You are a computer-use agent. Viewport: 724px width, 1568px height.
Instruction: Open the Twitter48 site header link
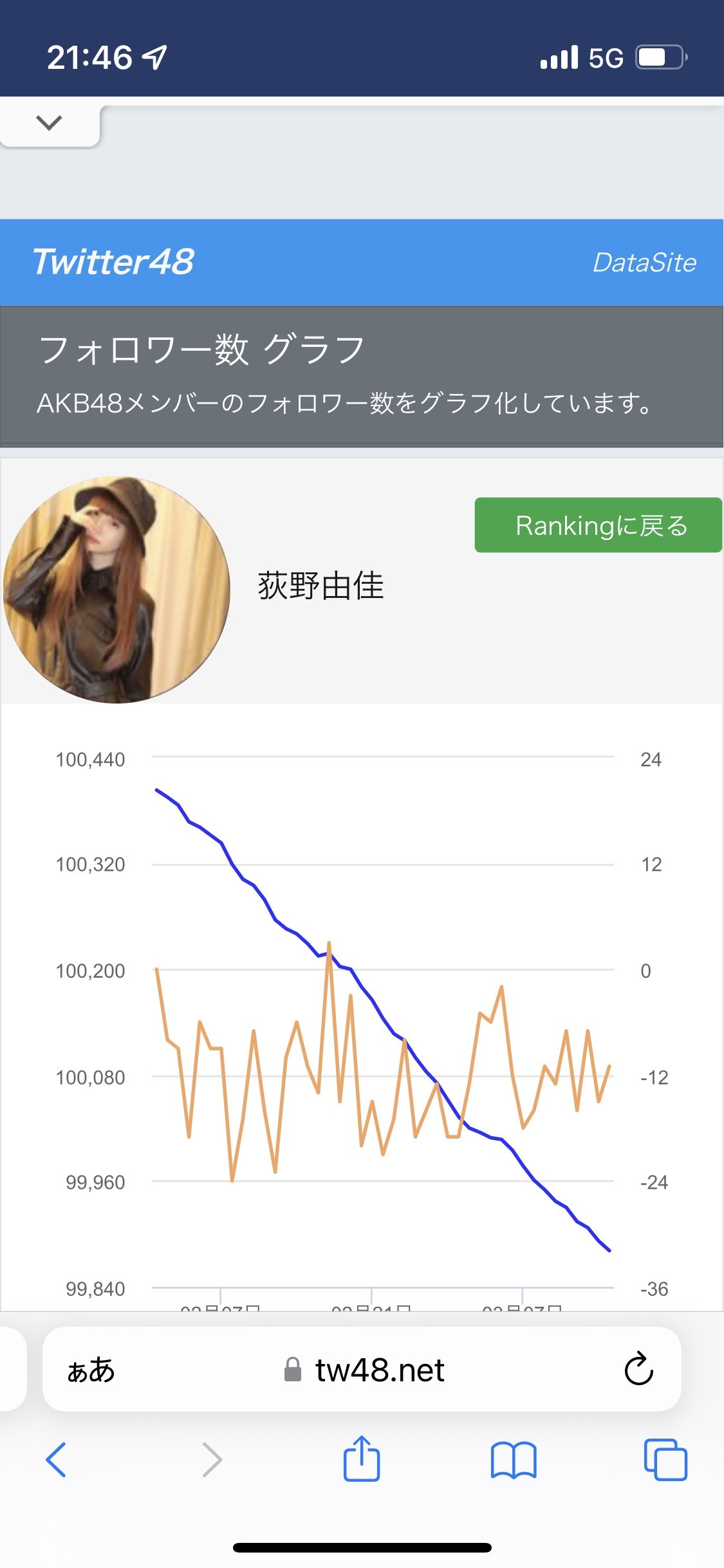[x=113, y=262]
